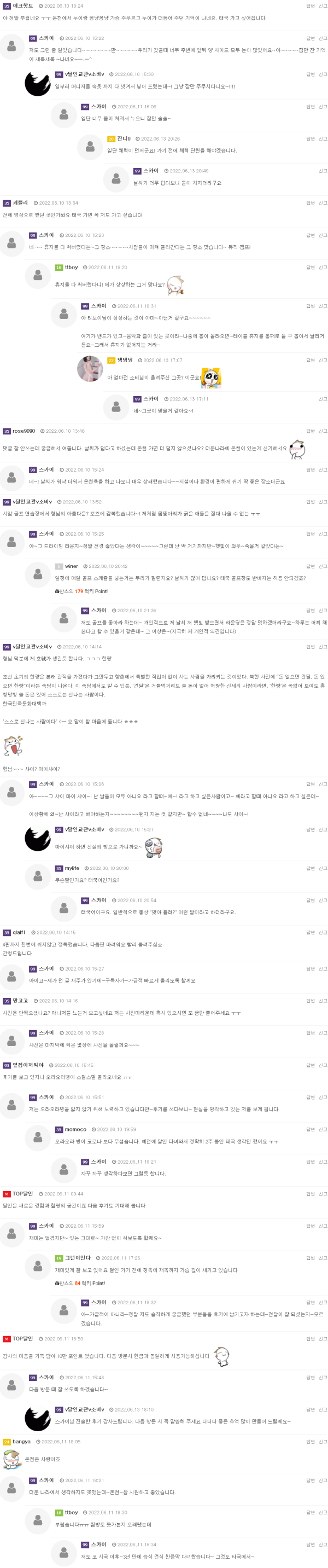Reply to qlalf1's comment
This screenshot has height=1568, width=328.
coord(310,932)
